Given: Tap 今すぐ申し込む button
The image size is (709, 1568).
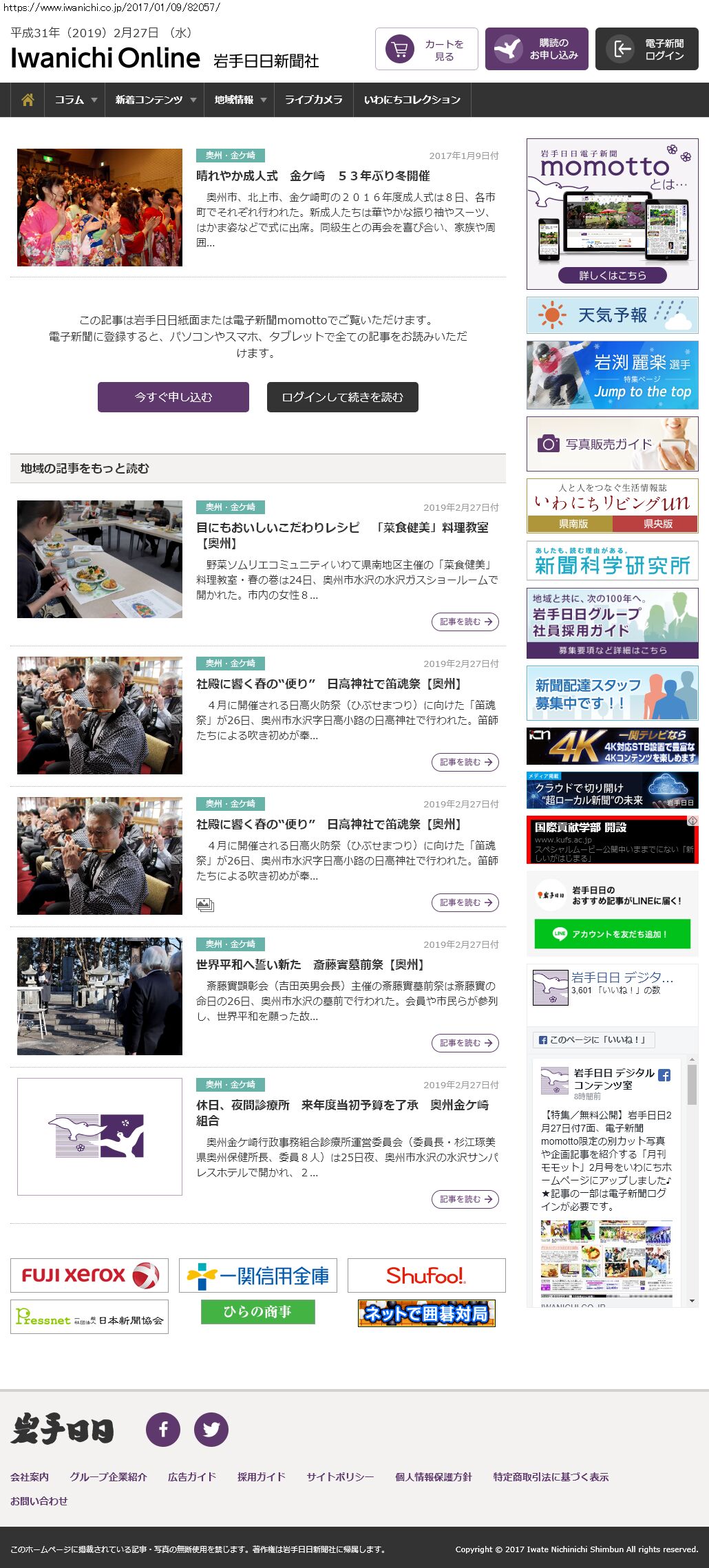Looking at the screenshot, I should pyautogui.click(x=173, y=397).
